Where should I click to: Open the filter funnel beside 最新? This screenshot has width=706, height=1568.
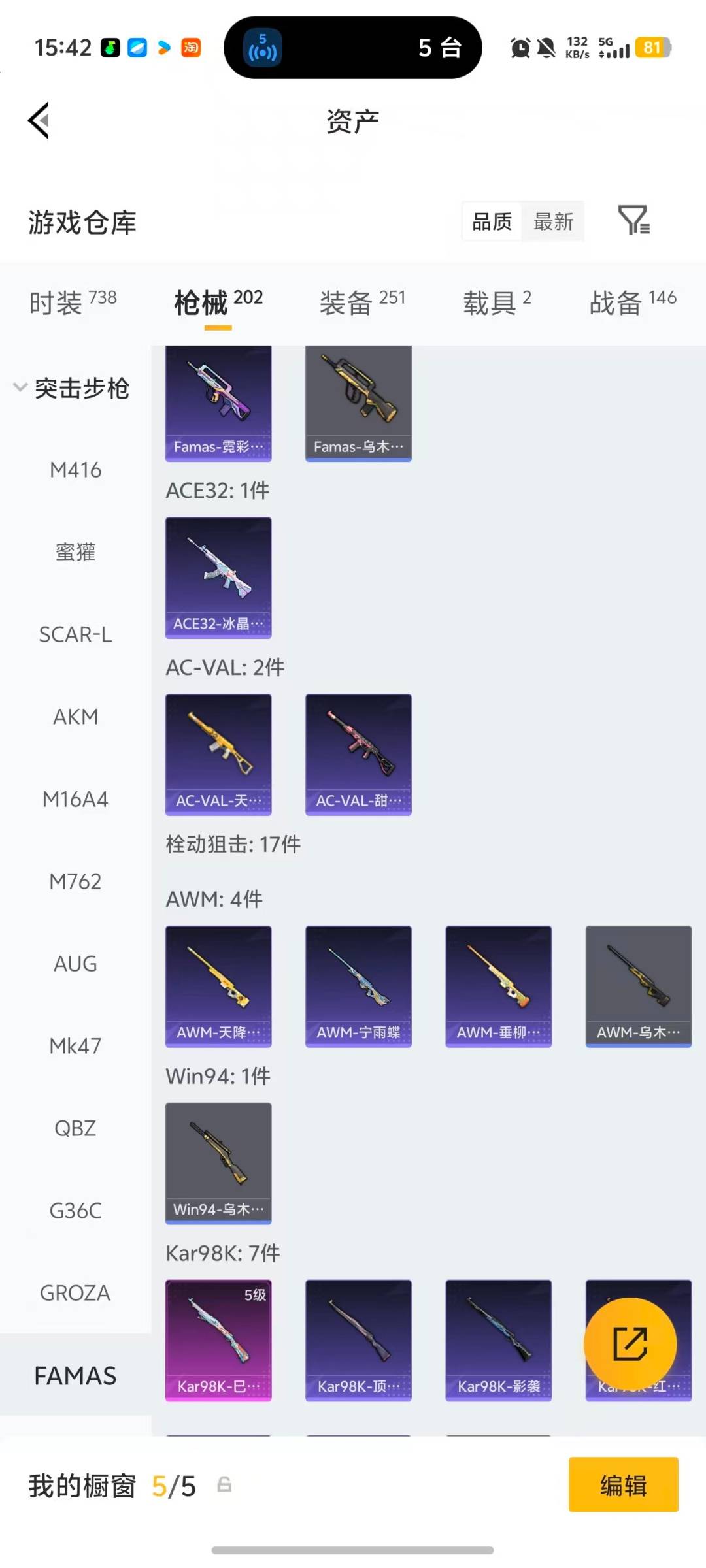tap(635, 222)
